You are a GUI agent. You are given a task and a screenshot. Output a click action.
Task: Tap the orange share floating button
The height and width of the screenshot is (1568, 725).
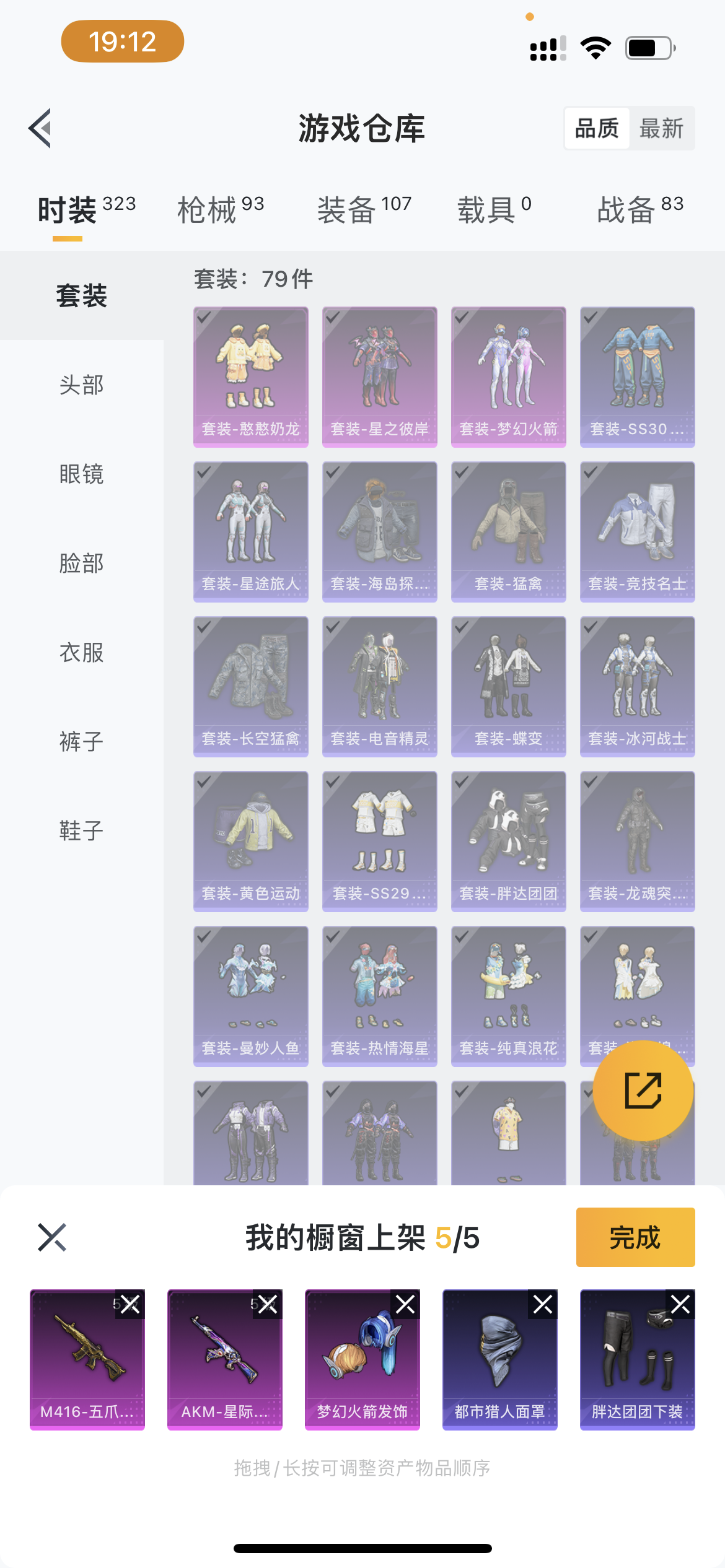643,1091
